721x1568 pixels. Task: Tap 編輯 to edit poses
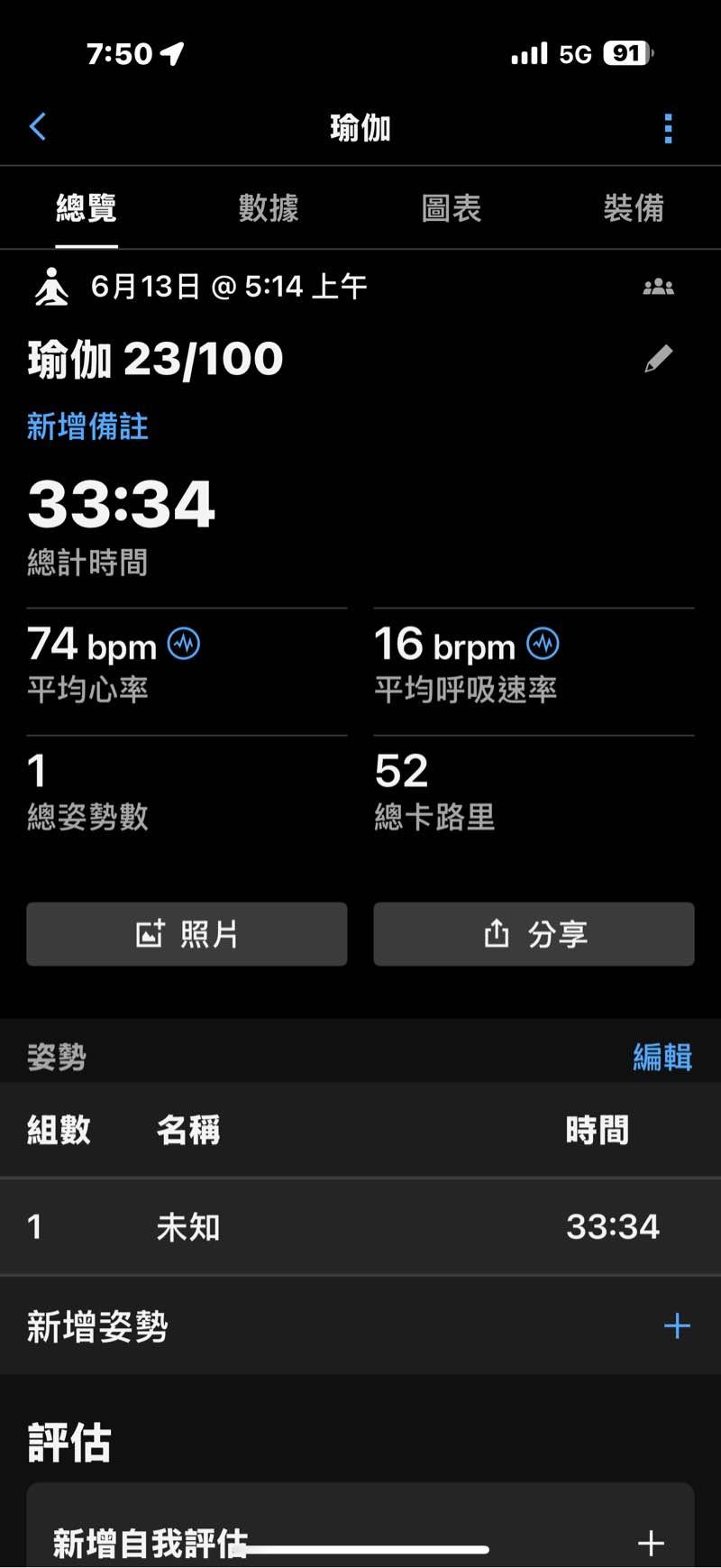(662, 1057)
